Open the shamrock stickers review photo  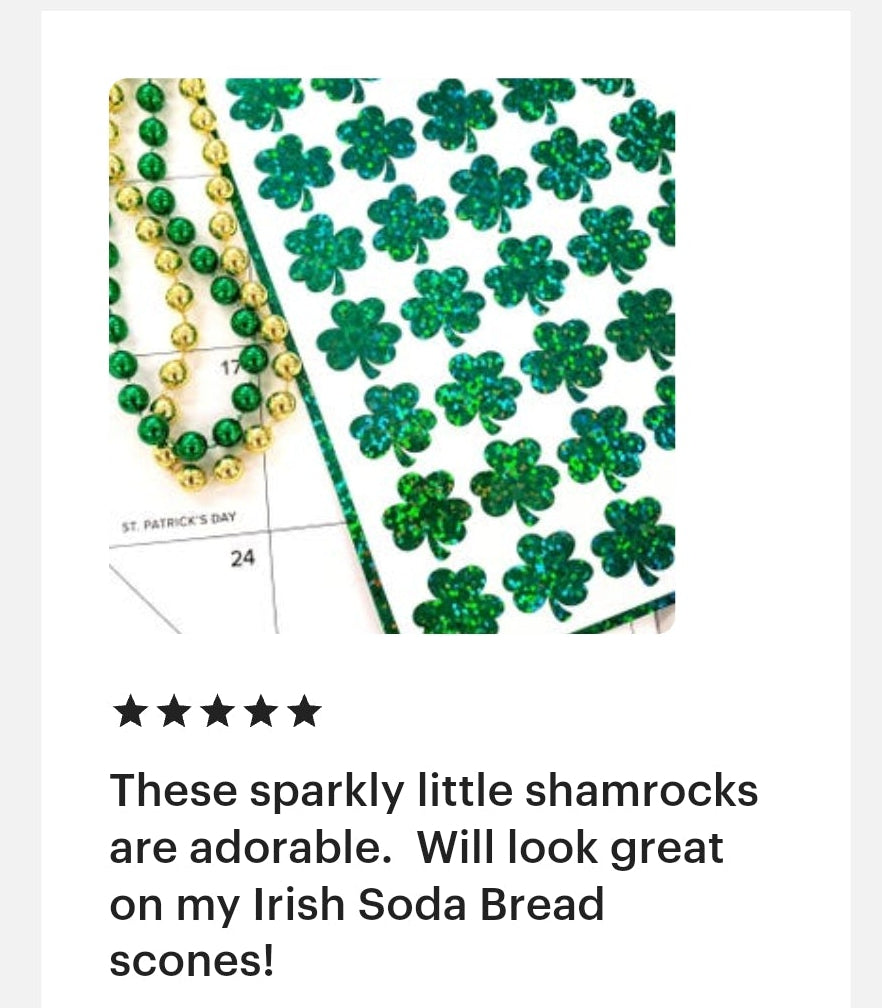(392, 356)
